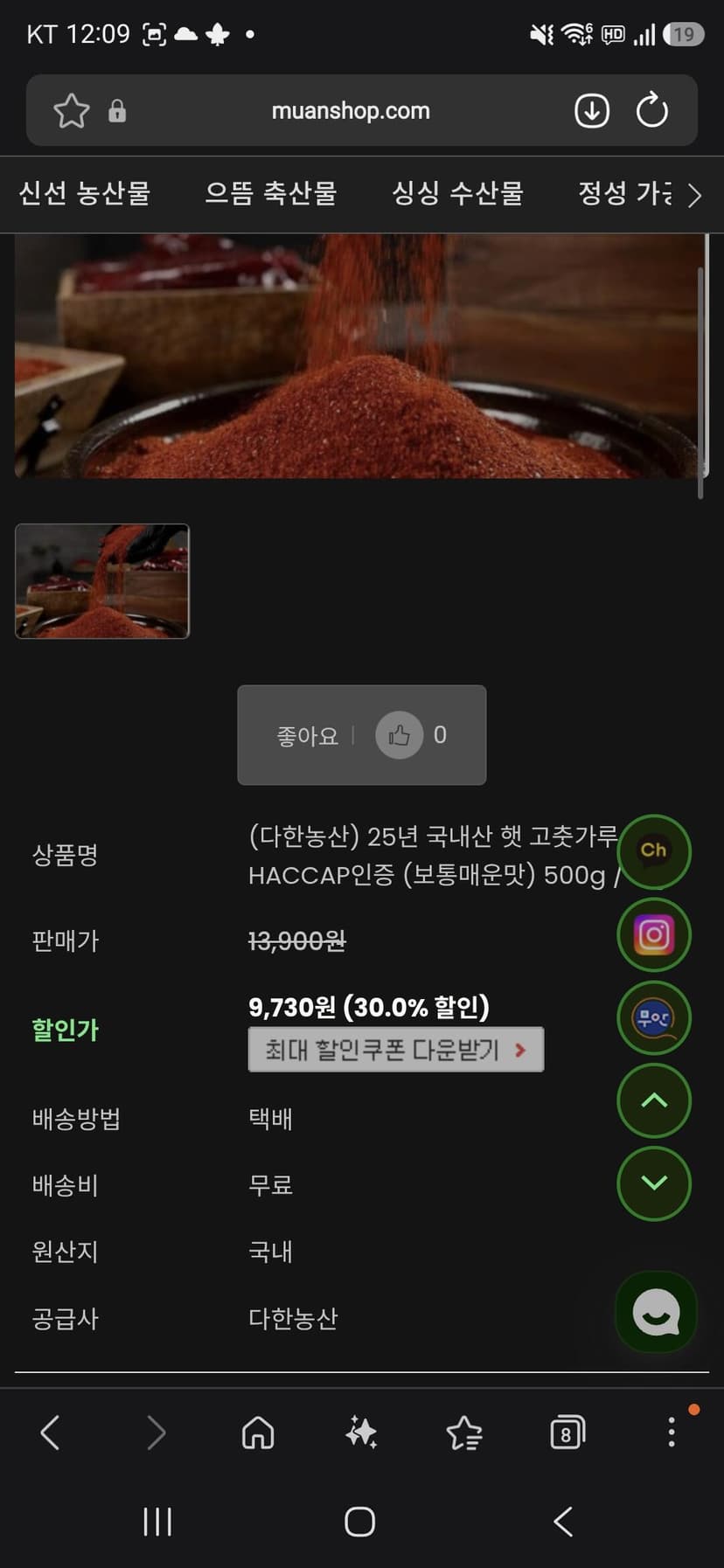The height and width of the screenshot is (1568, 724).
Task: Go to the 싱싱 수산물 category
Action: click(x=457, y=193)
